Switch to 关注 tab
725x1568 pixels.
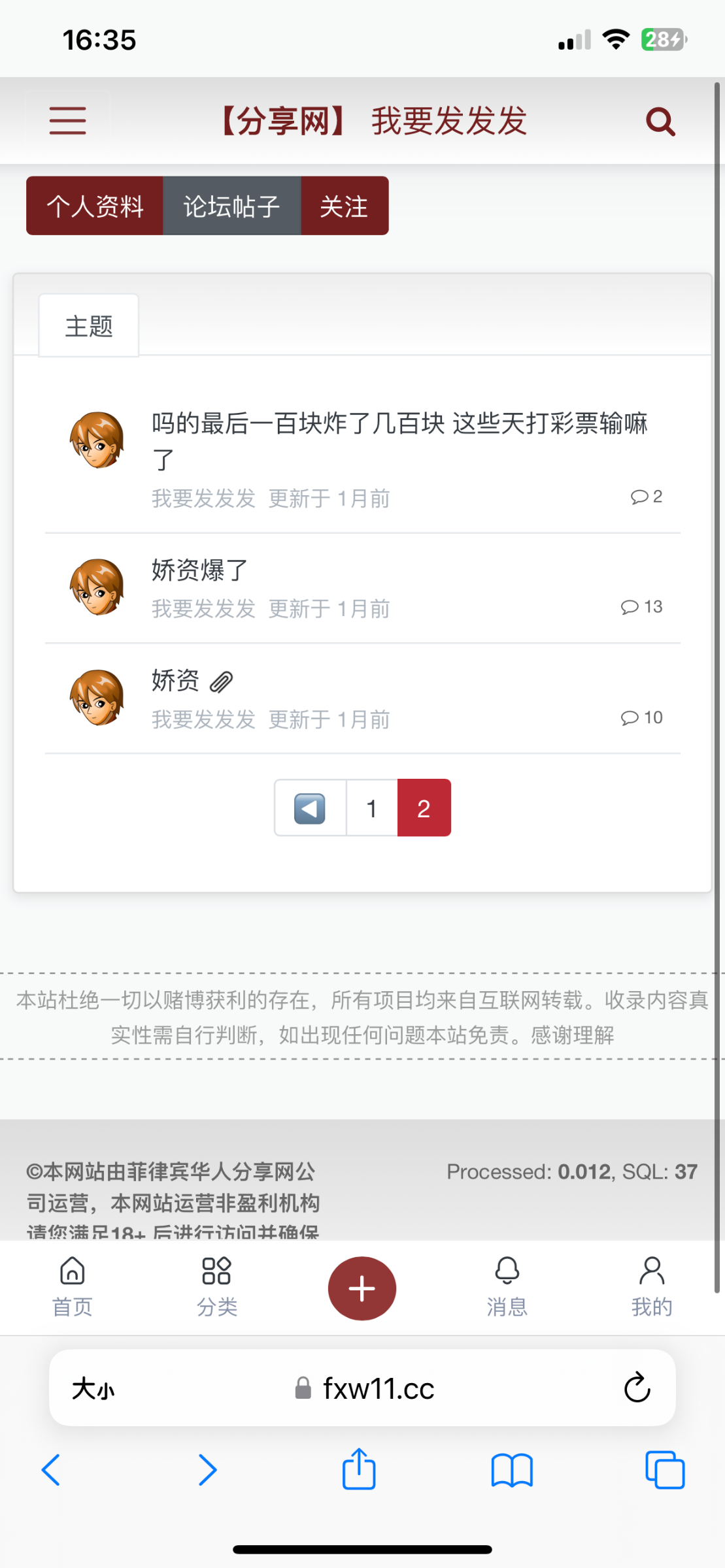pyautogui.click(x=344, y=206)
